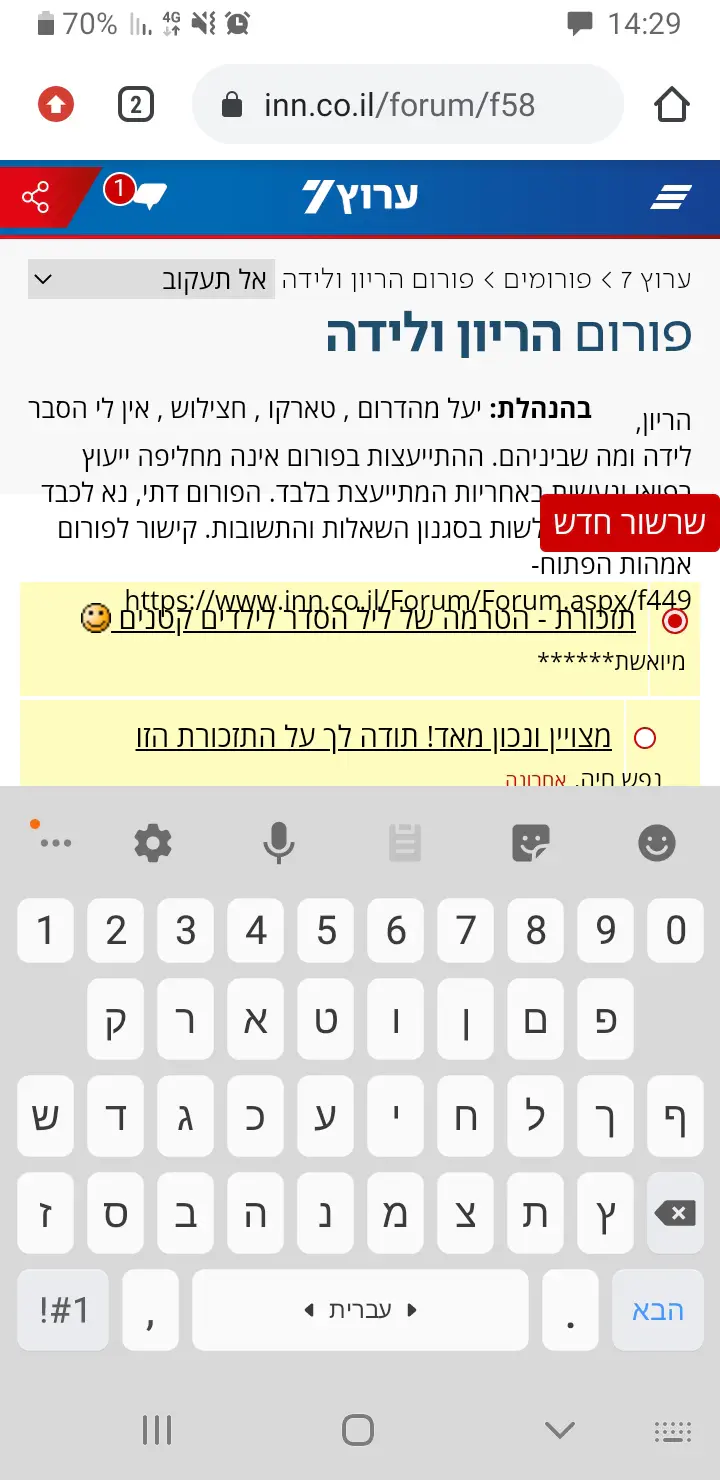Open the browser tab switcher
720x1480 pixels.
(x=136, y=105)
